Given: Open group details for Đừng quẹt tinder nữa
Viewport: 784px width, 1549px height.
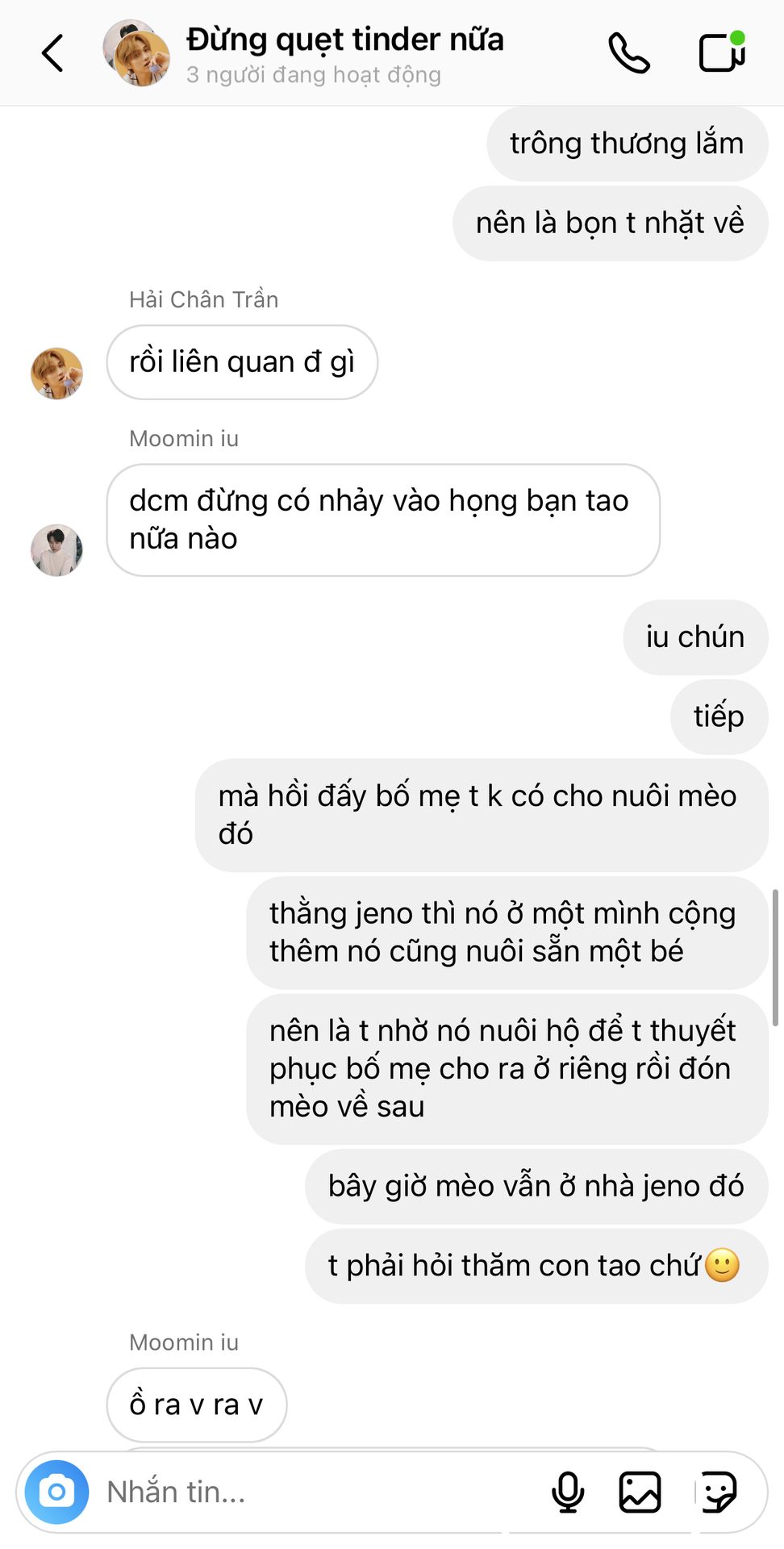Looking at the screenshot, I should coord(344,53).
